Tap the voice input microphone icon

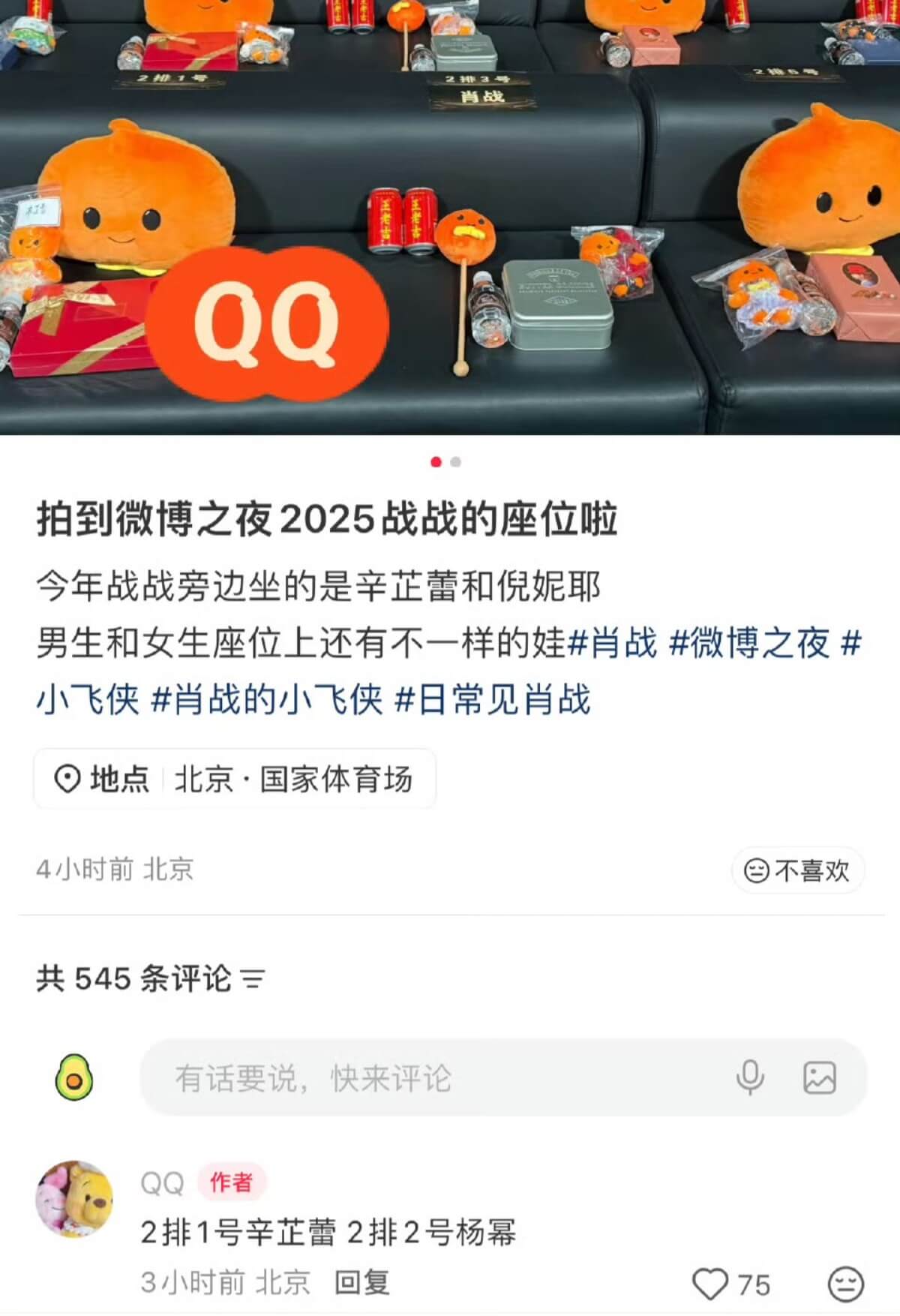point(749,1078)
